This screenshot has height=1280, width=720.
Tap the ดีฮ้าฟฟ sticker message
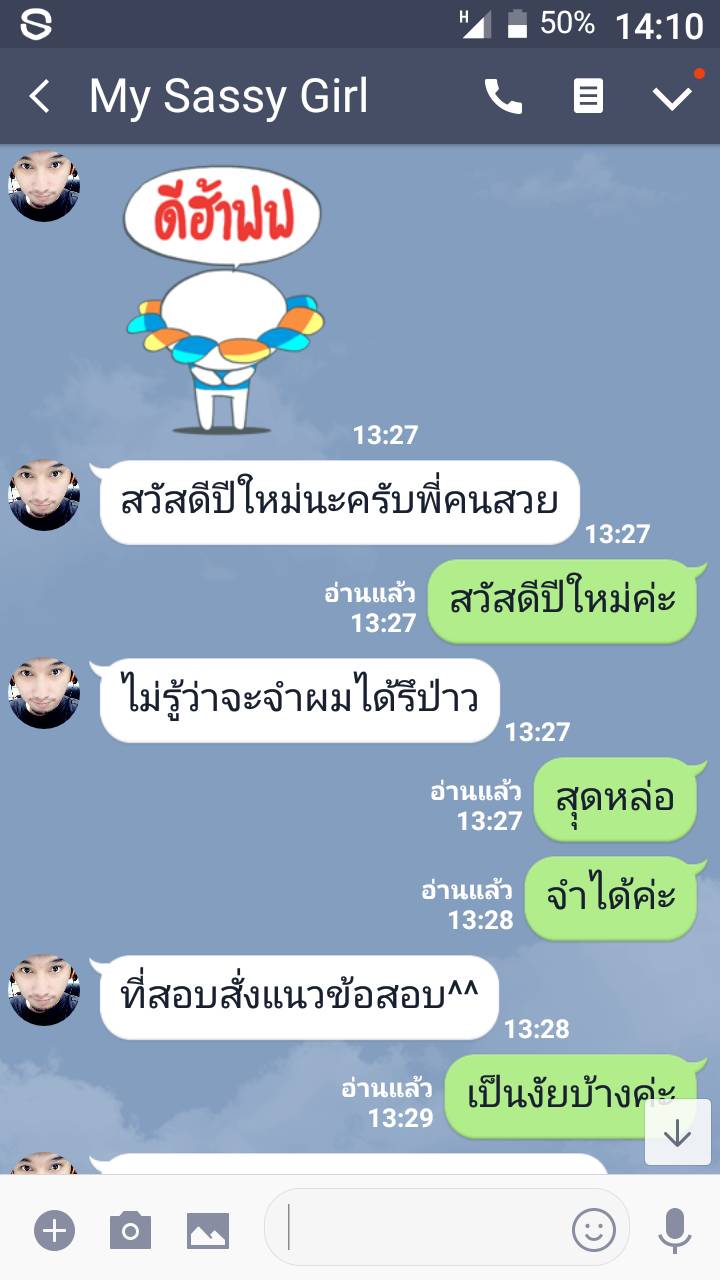coord(225,300)
